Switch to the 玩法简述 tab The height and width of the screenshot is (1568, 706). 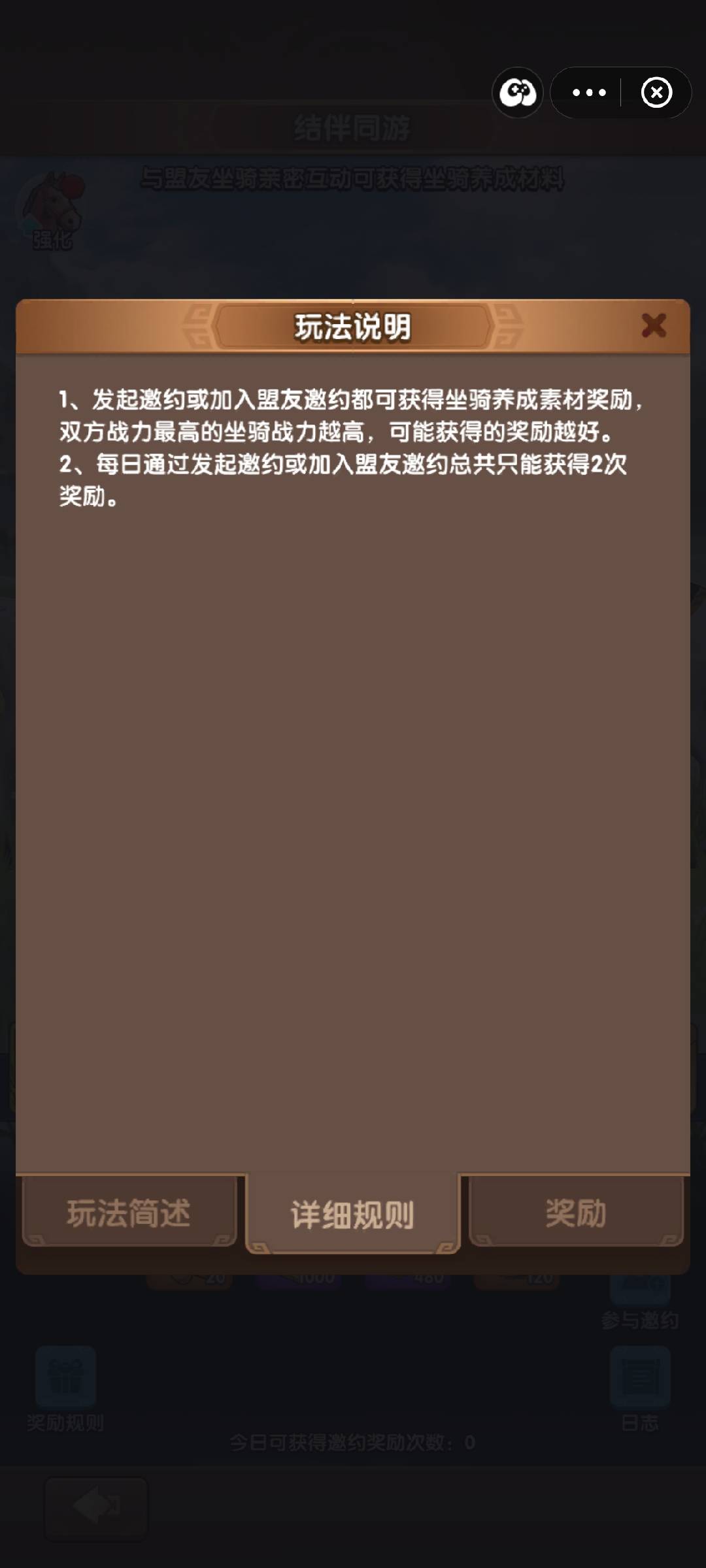129,1213
